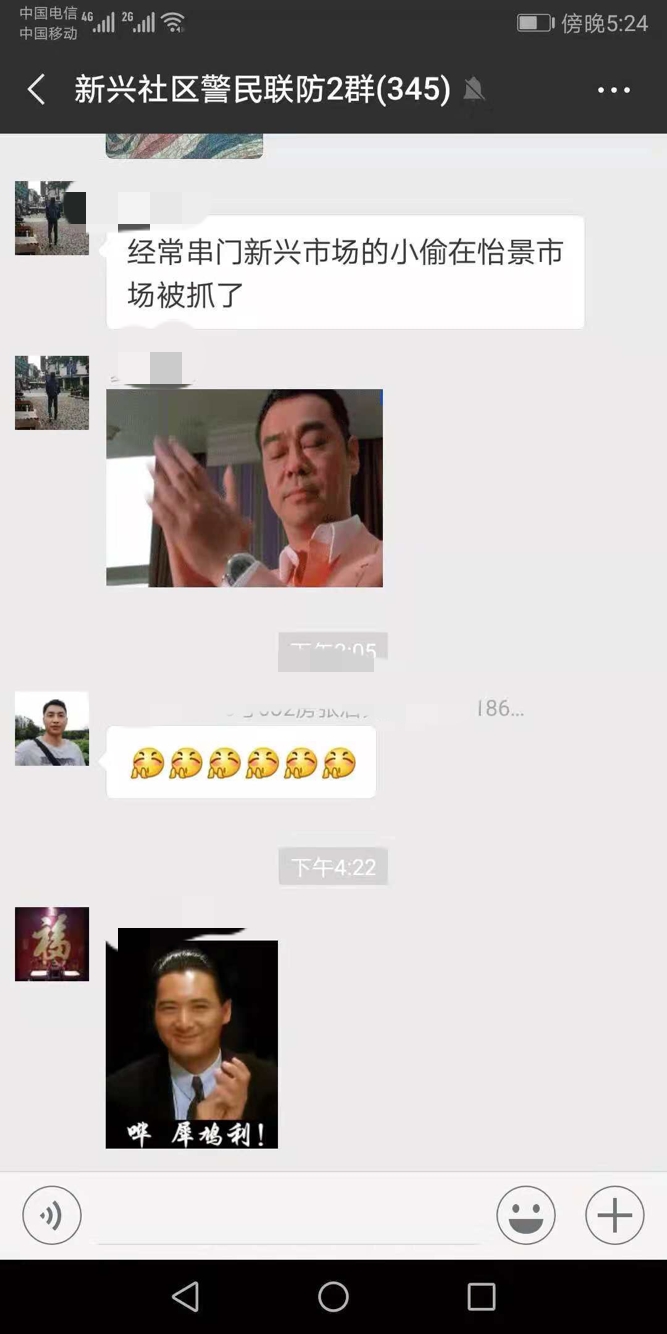Open avatar beside the 小偷 text message
This screenshot has height=1334, width=667.
pyautogui.click(x=52, y=218)
